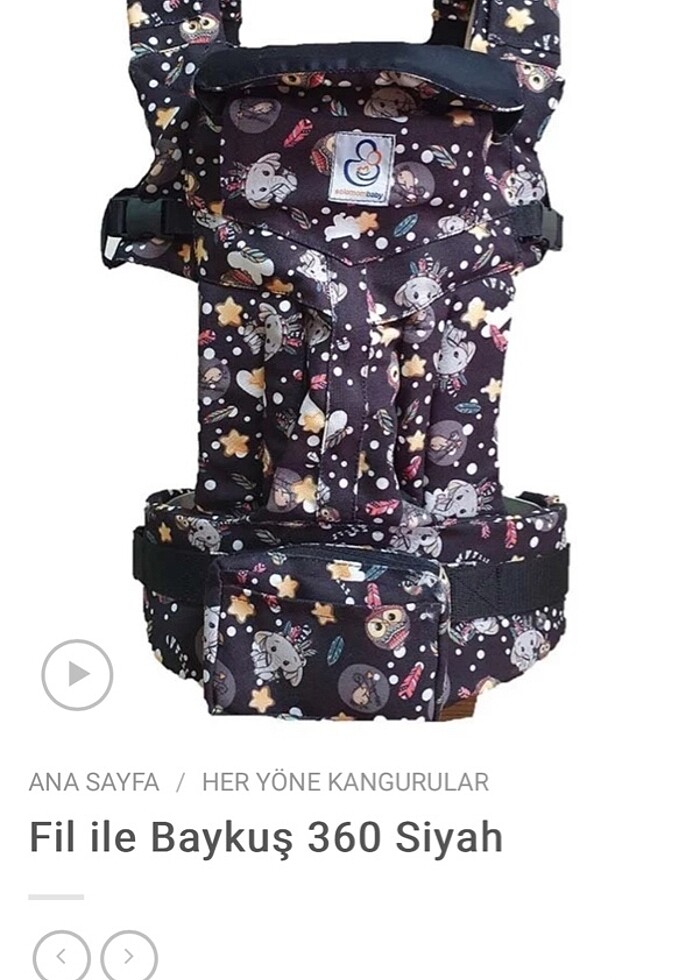Open the ANA SAYFA breadcrumb link

pyautogui.click(x=94, y=782)
